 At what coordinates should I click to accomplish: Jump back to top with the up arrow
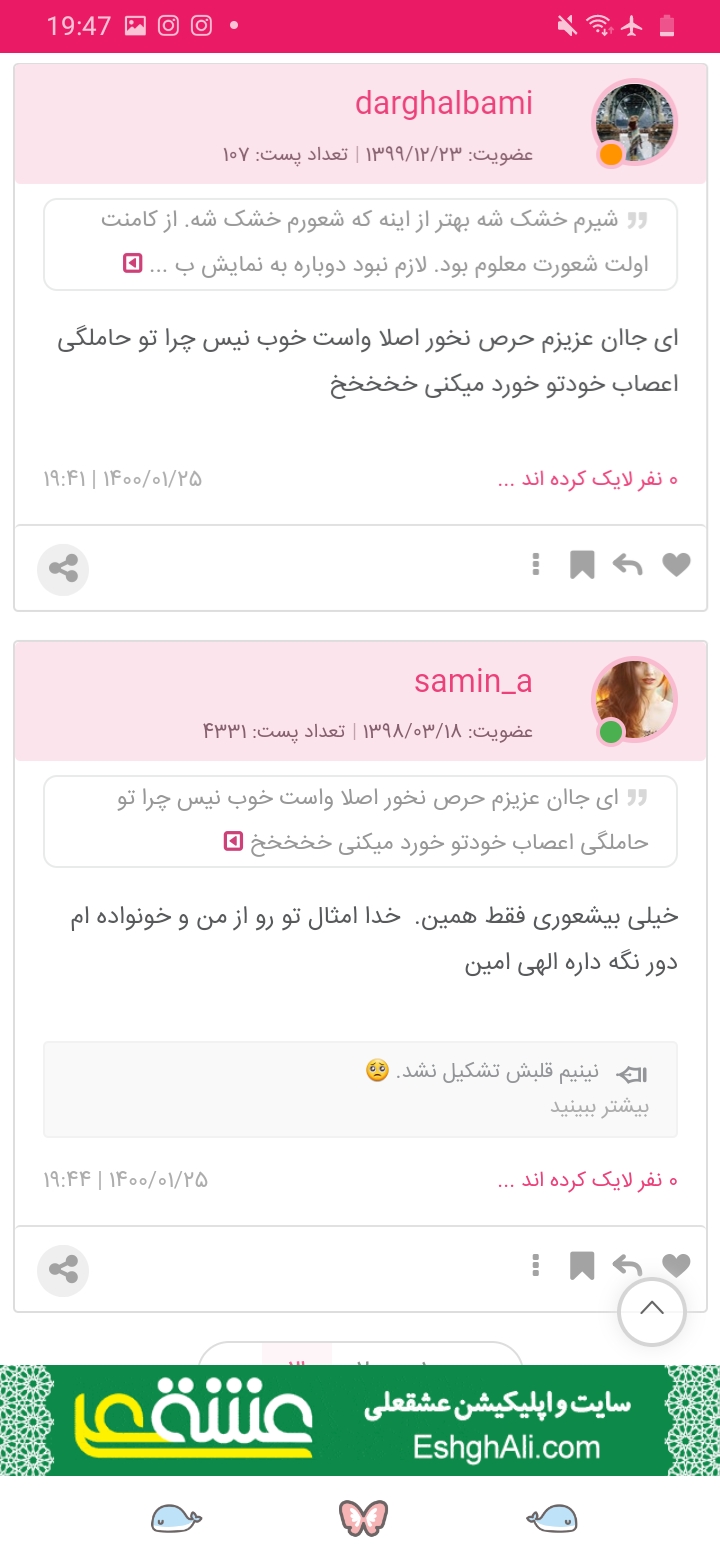pyautogui.click(x=651, y=1309)
